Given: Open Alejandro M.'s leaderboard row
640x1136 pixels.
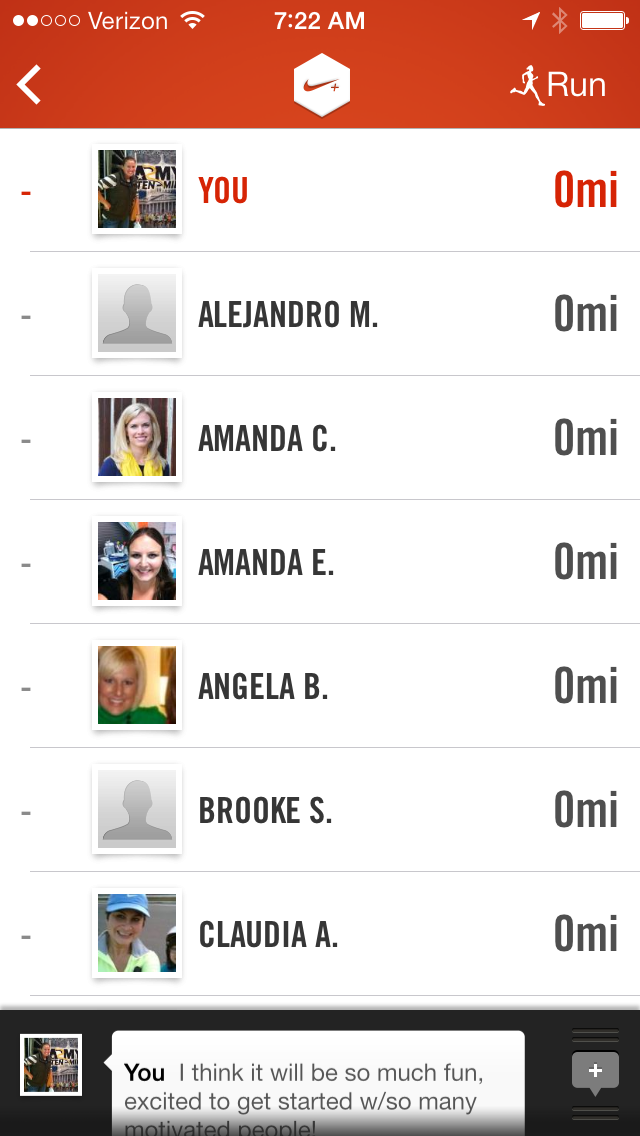Looking at the screenshot, I should click(x=320, y=314).
